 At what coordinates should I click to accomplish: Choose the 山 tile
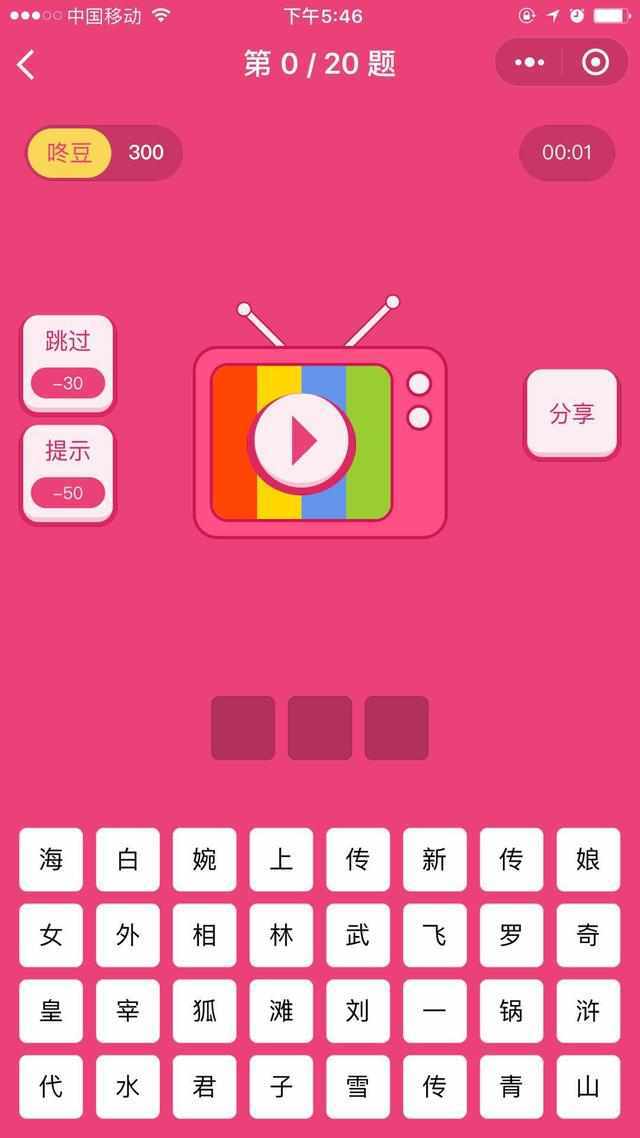(588, 1087)
